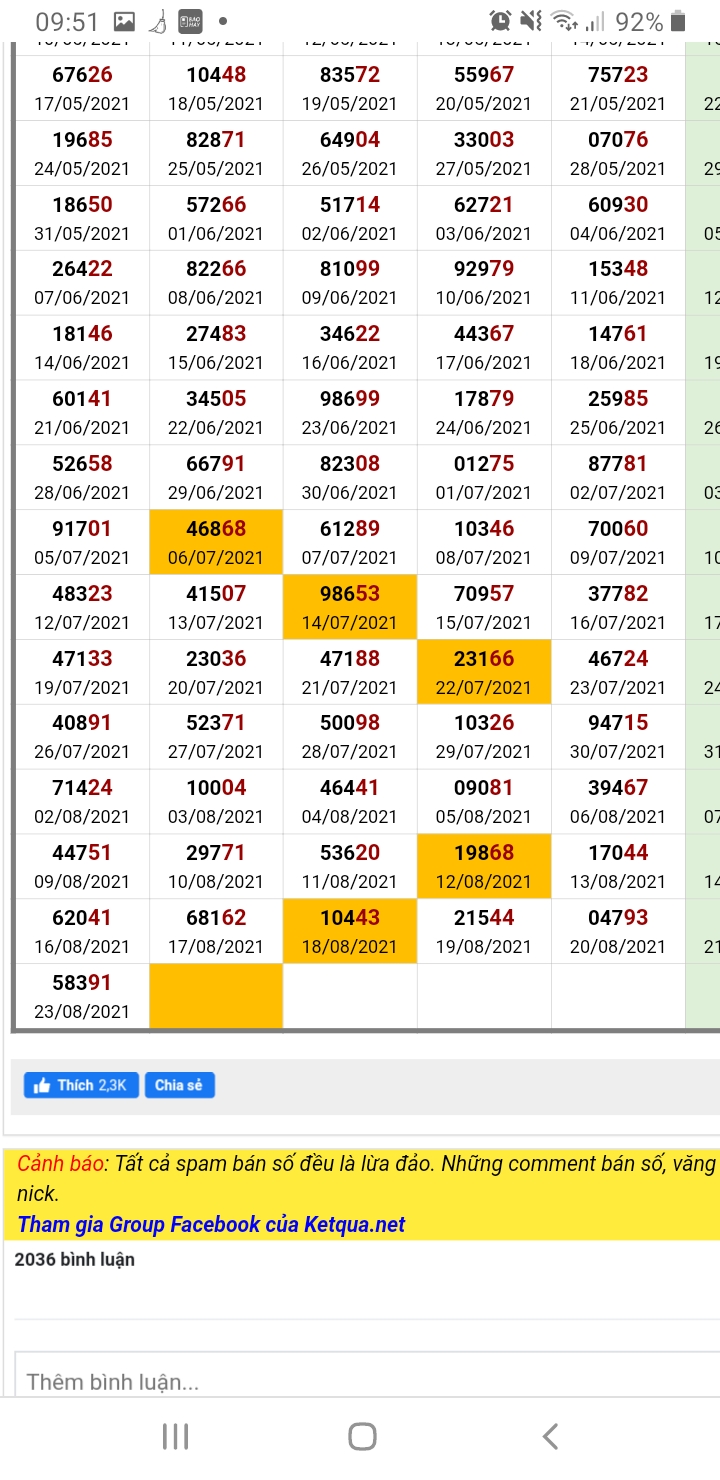This screenshot has width=720, height=1480.
Task: Like the page with Thích button
Action: 81,1085
